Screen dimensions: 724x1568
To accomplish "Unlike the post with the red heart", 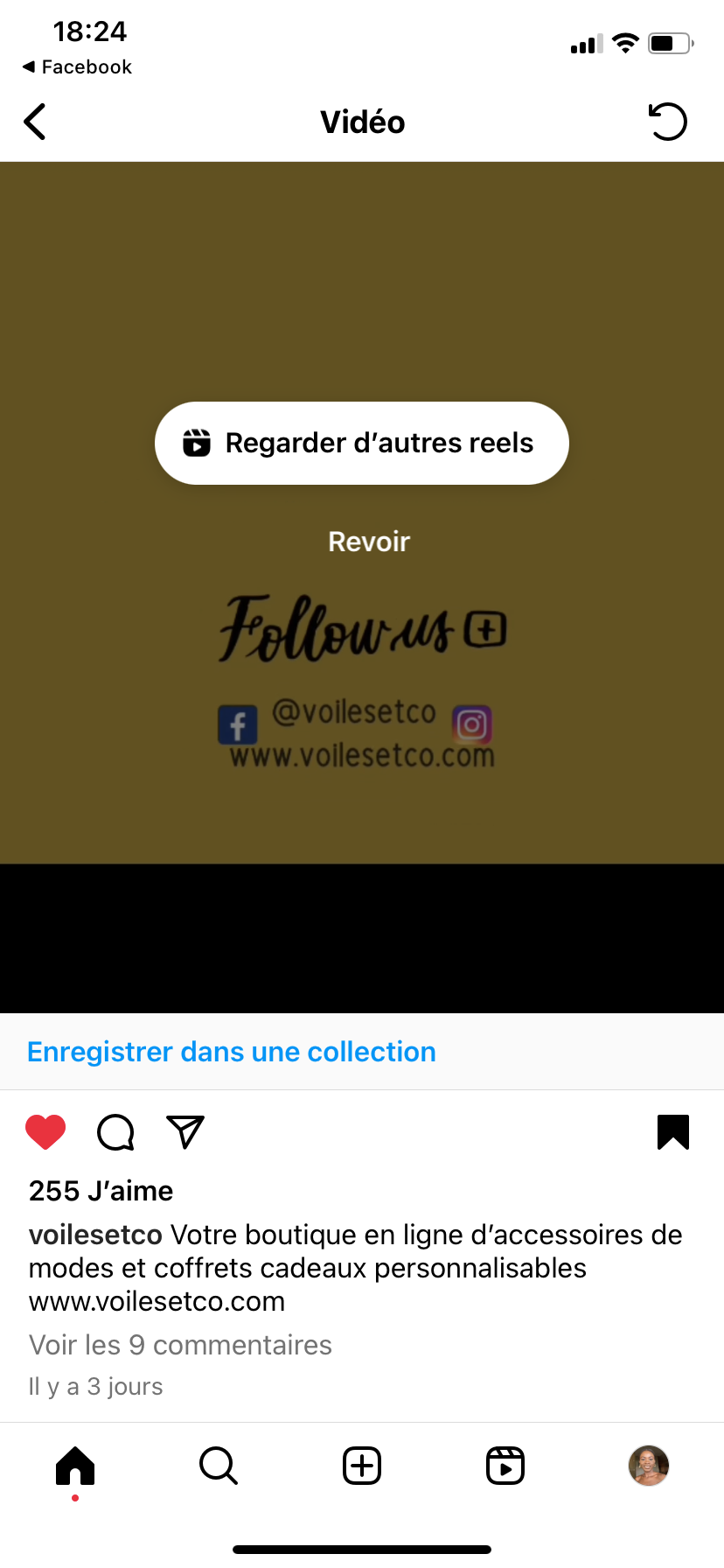I will [45, 1131].
